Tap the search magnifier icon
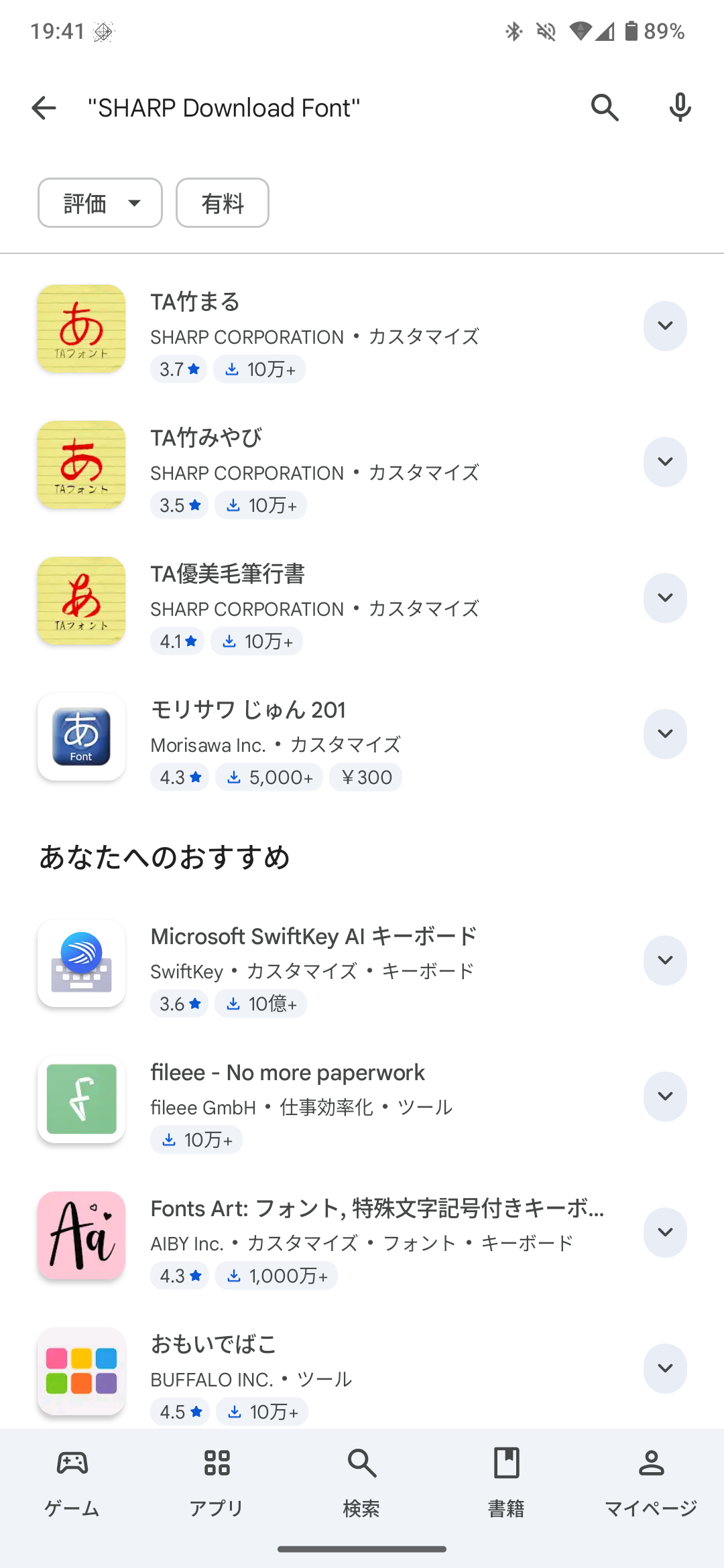Viewport: 724px width, 1568px height. pyautogui.click(x=605, y=108)
